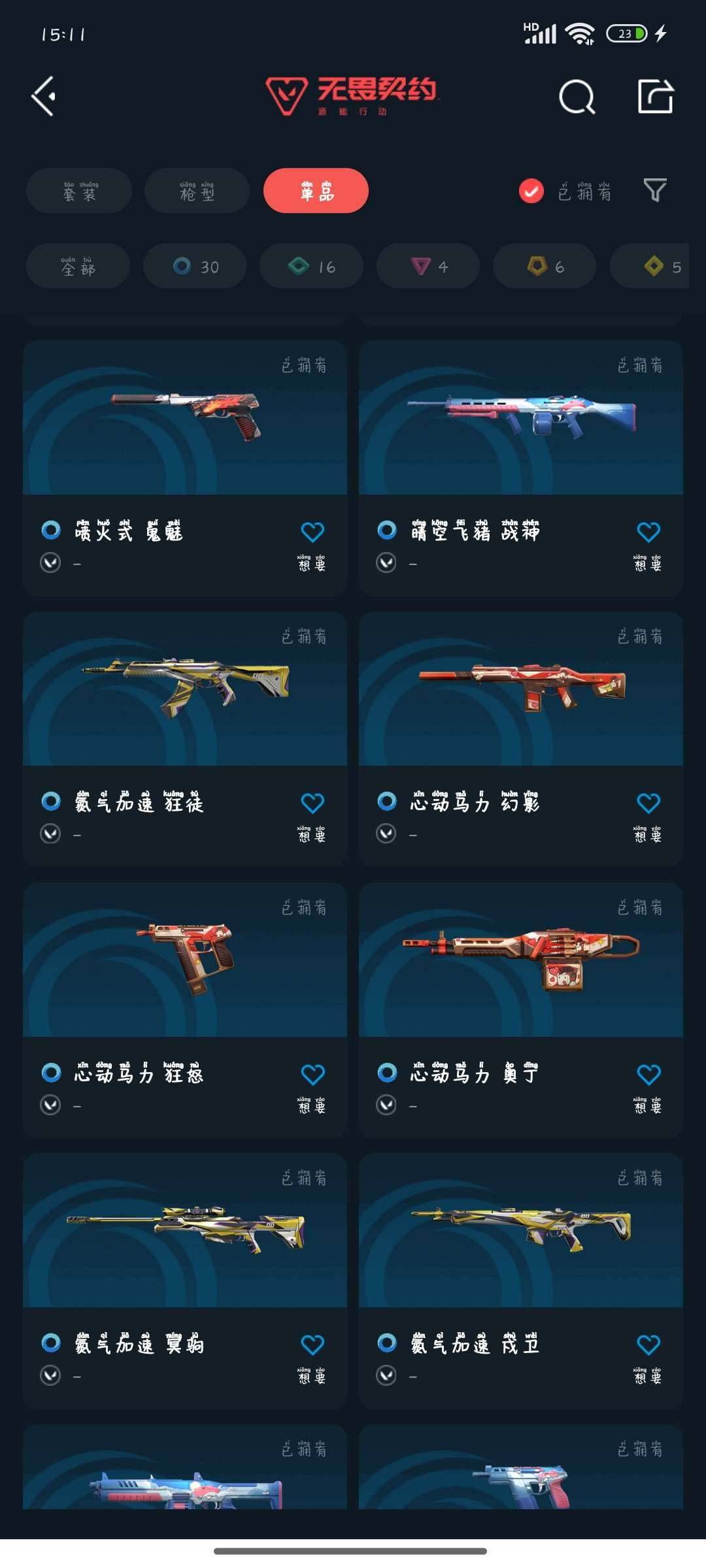706x1568 pixels.
Task: Switch to the 套装 tab
Action: click(x=79, y=191)
